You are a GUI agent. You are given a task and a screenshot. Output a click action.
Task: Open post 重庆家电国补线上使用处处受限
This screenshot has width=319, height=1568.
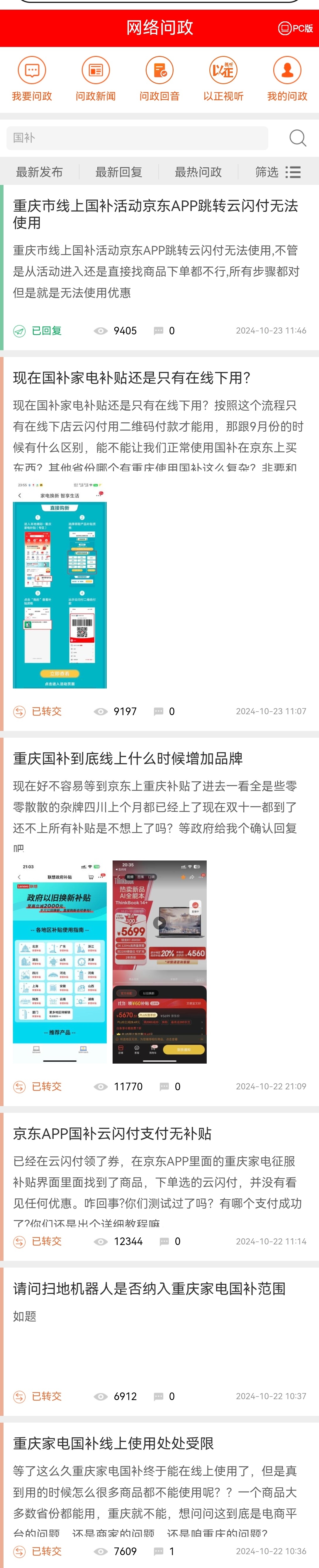click(113, 1443)
